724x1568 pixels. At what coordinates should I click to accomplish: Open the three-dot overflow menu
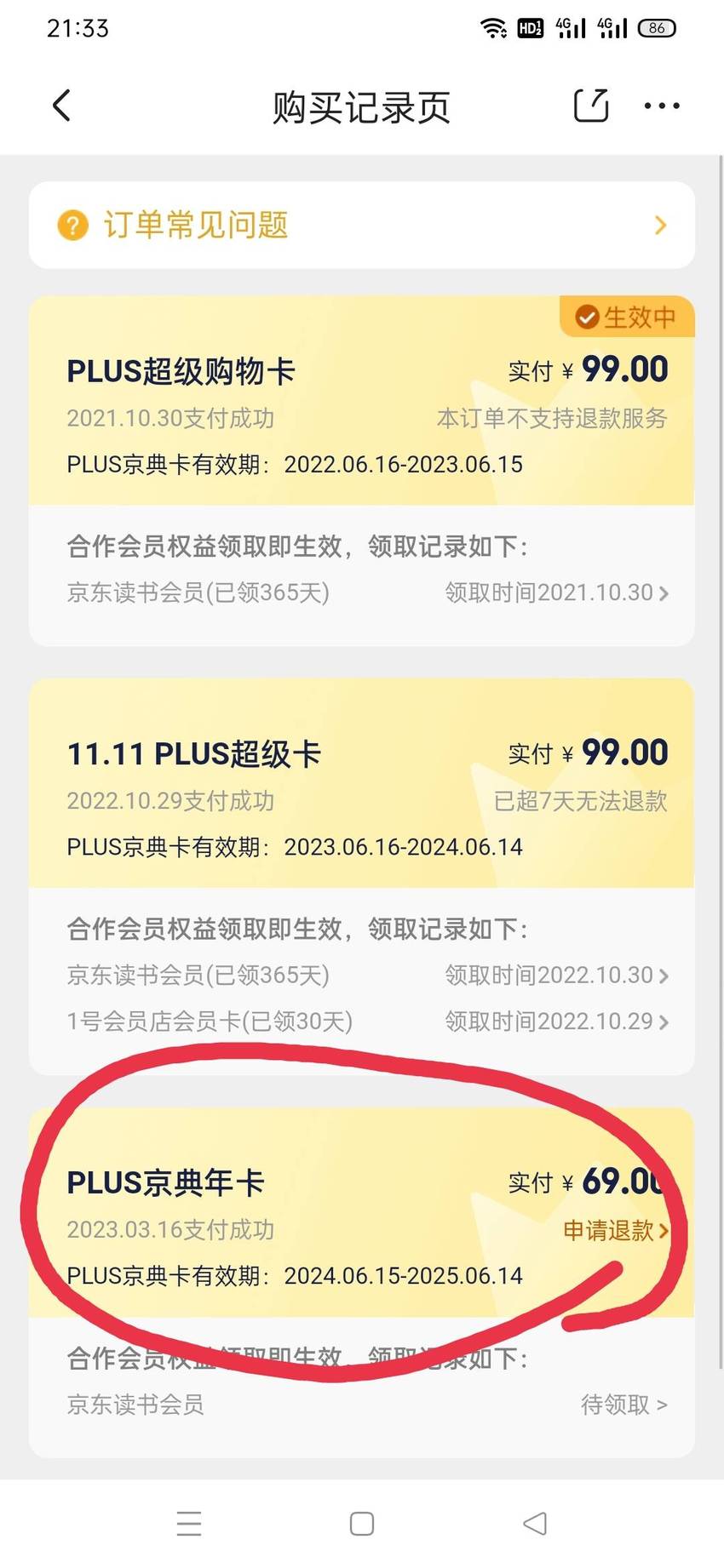pyautogui.click(x=662, y=106)
